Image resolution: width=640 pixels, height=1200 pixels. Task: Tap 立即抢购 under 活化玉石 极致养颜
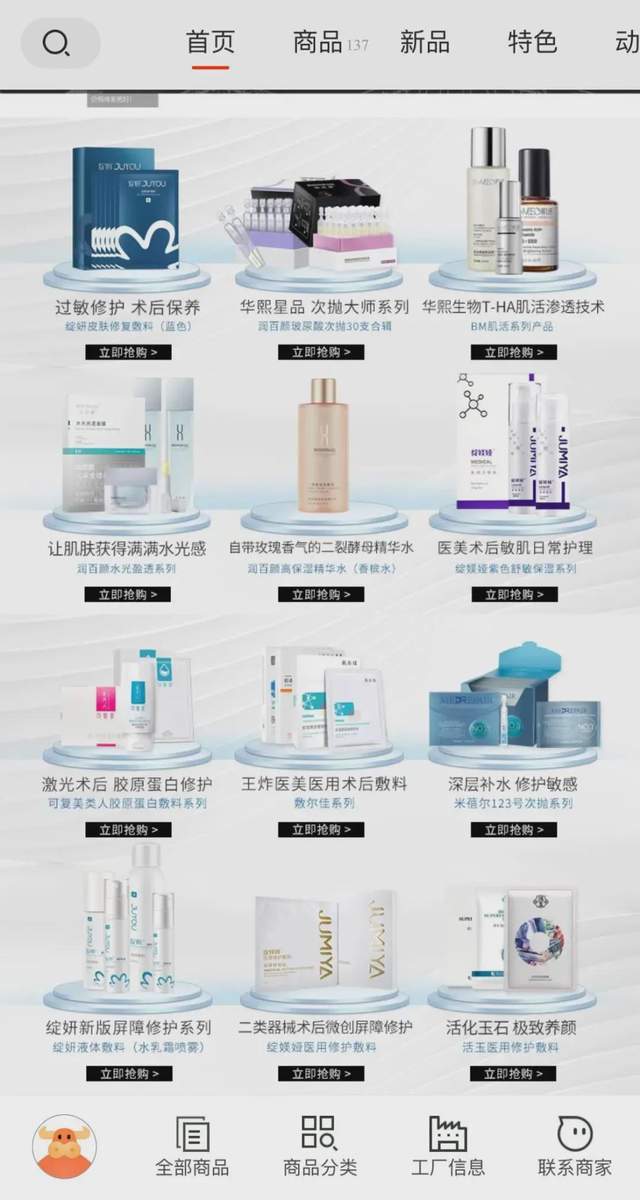pyautogui.click(x=514, y=1074)
